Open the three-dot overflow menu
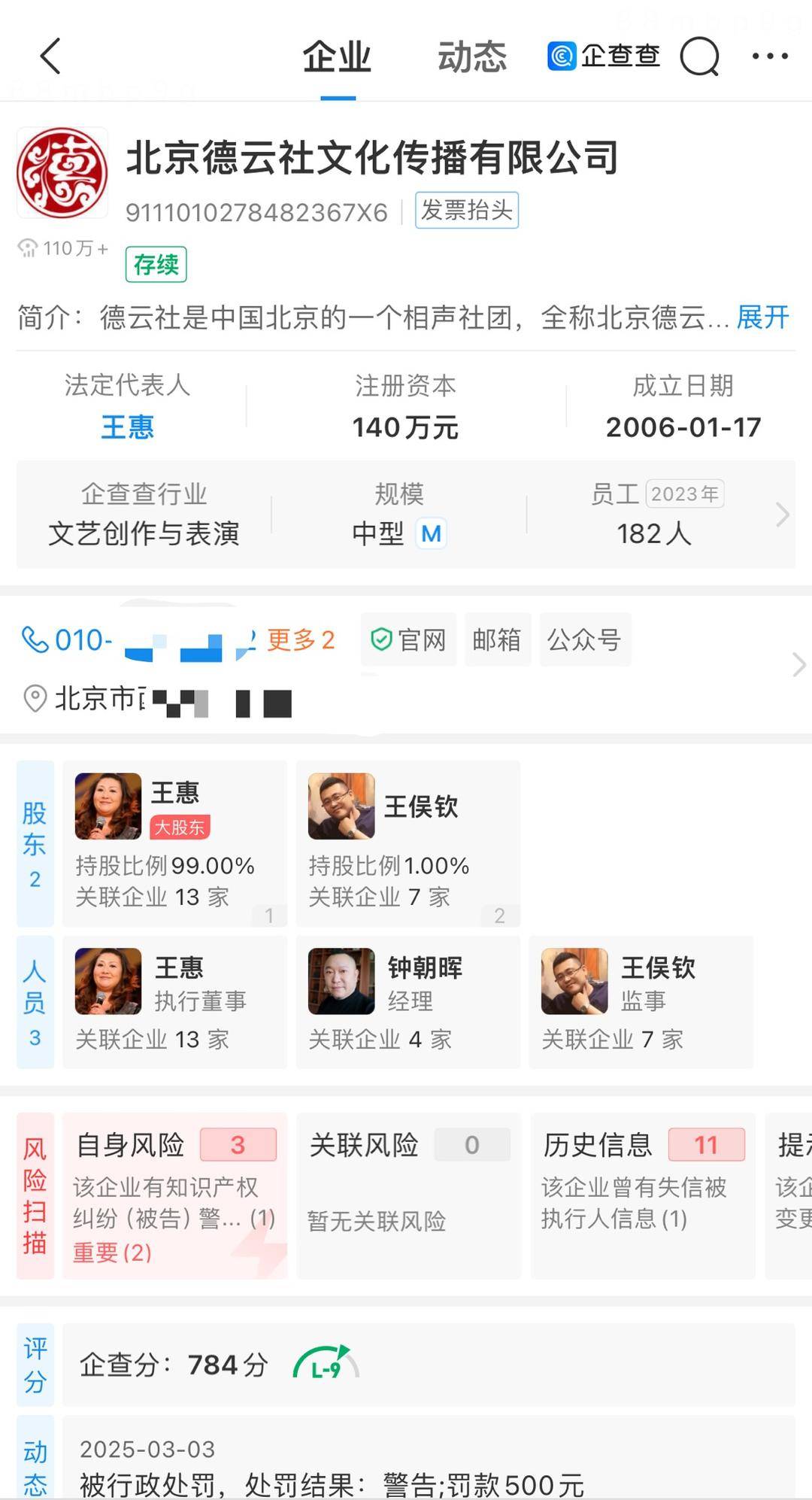This screenshot has width=812, height=1500. [x=770, y=56]
